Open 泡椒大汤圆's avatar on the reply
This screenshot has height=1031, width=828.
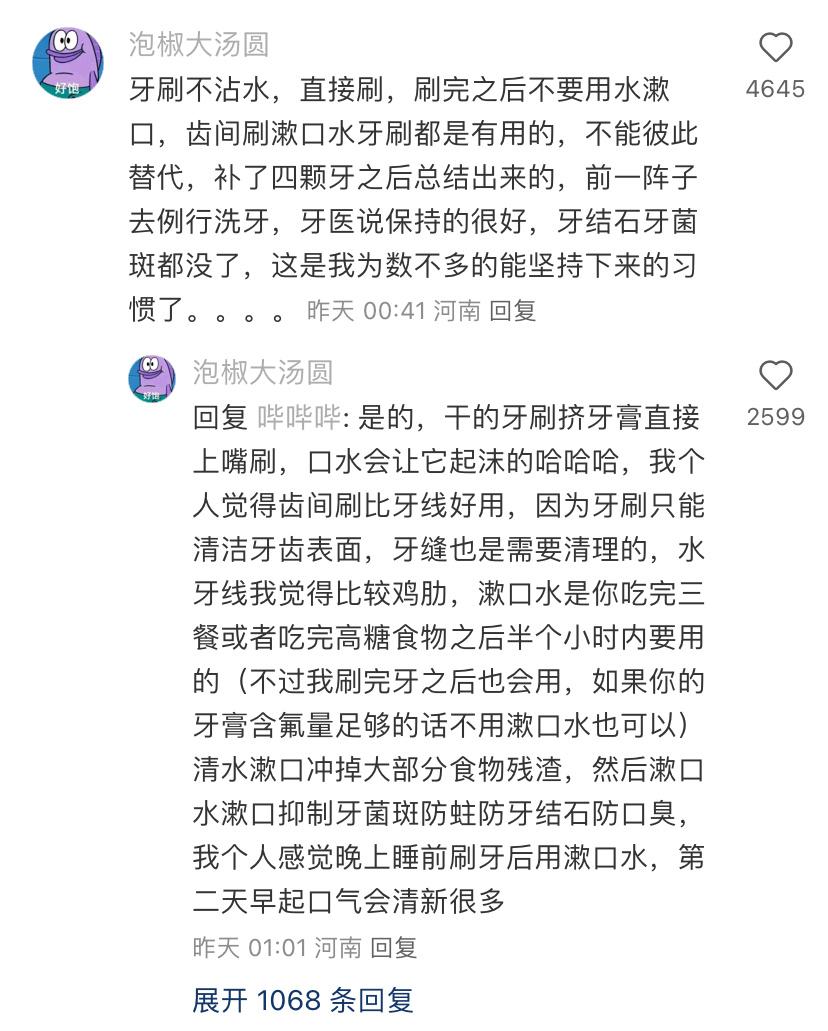tap(152, 379)
